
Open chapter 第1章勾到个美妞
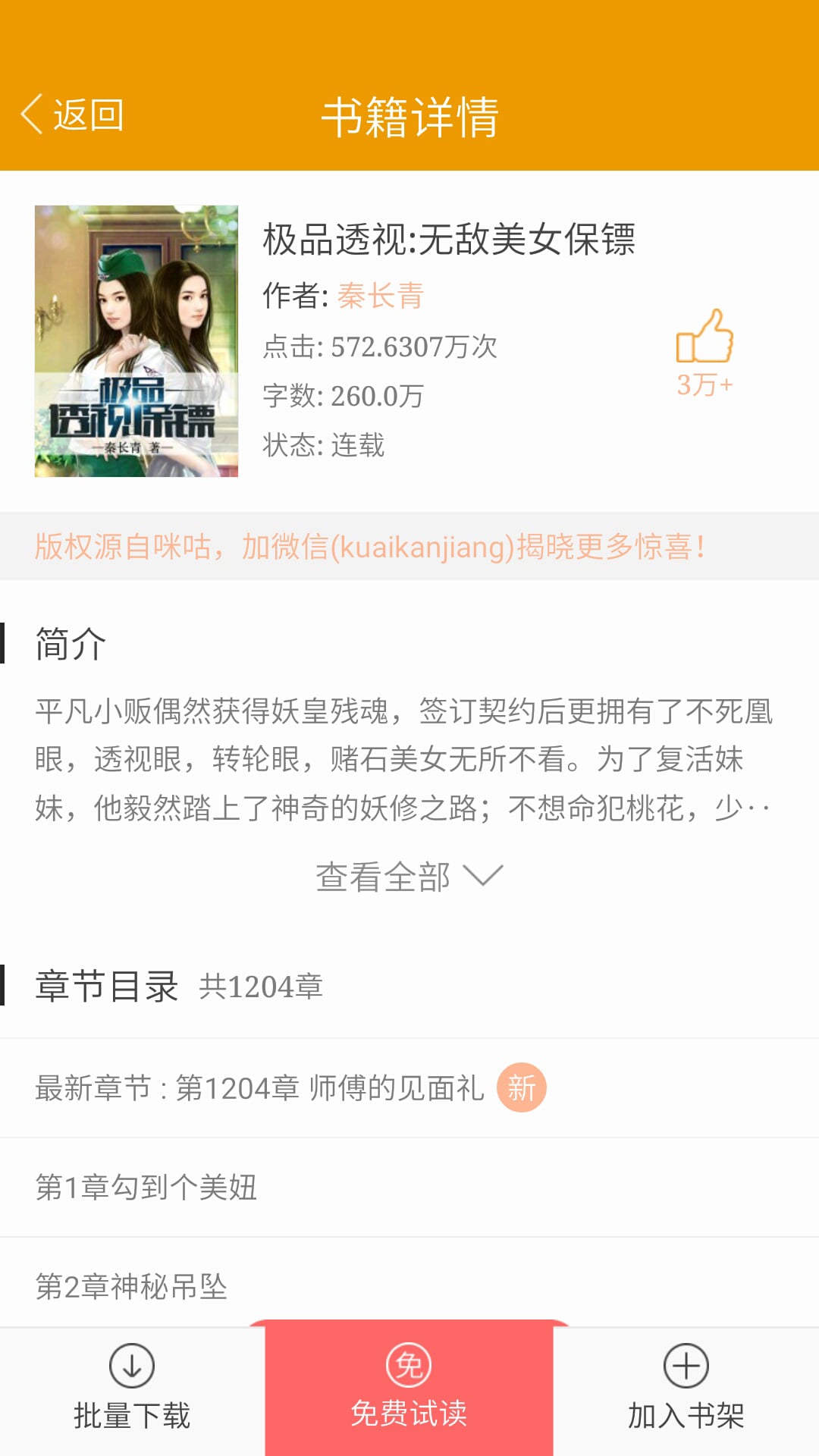tap(409, 1187)
